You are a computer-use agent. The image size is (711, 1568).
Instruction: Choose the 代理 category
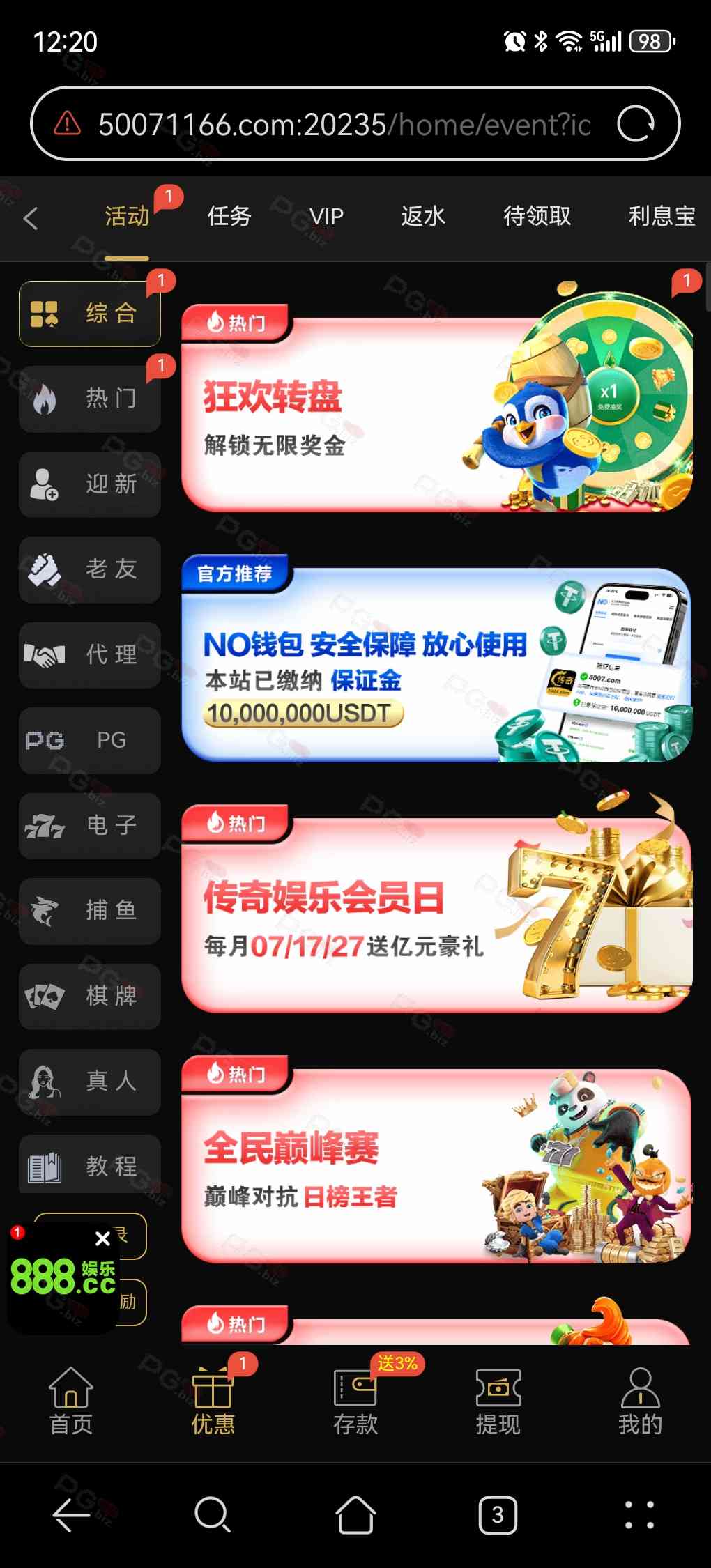pyautogui.click(x=90, y=654)
